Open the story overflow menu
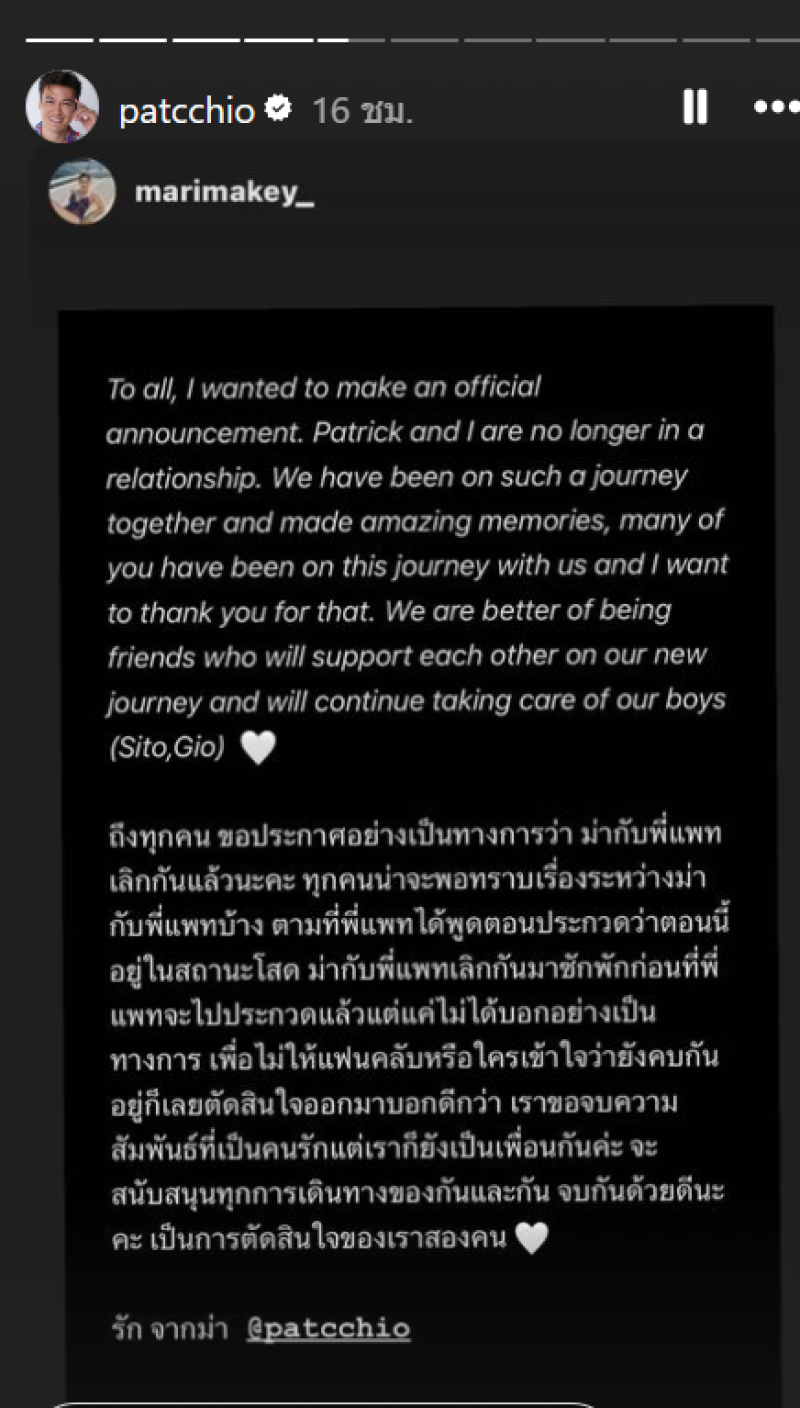This screenshot has width=800, height=1408. click(775, 107)
